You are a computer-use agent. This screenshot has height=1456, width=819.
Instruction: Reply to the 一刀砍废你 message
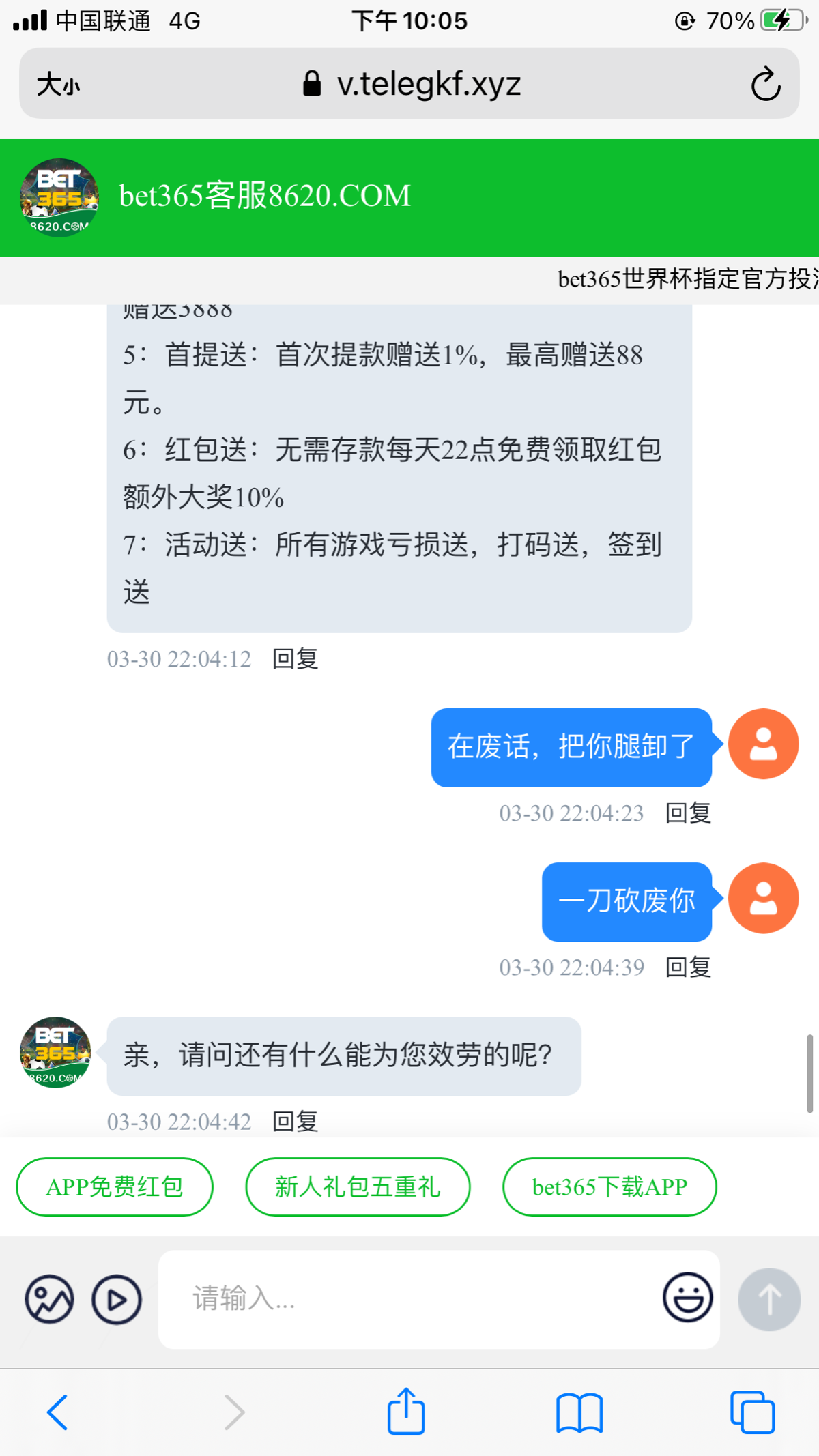pos(688,967)
